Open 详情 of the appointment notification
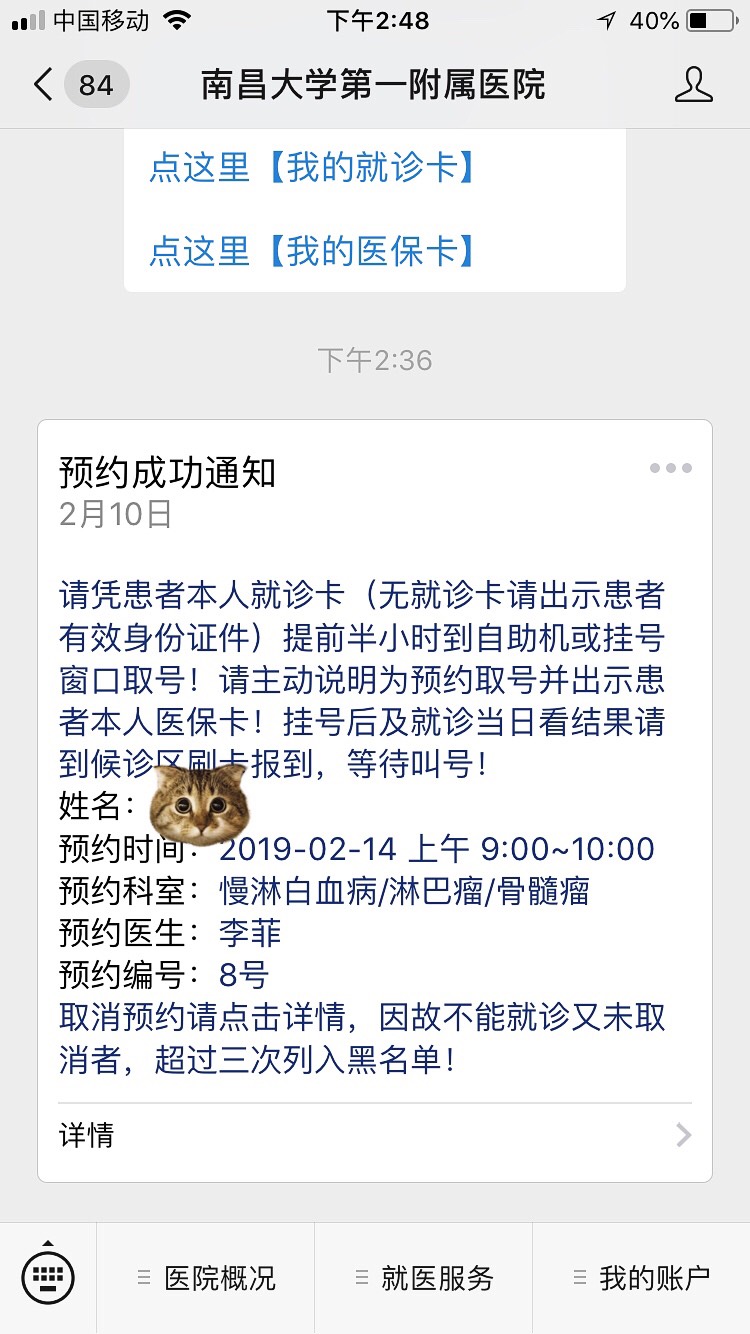Viewport: 750px width, 1334px height. (x=374, y=1135)
